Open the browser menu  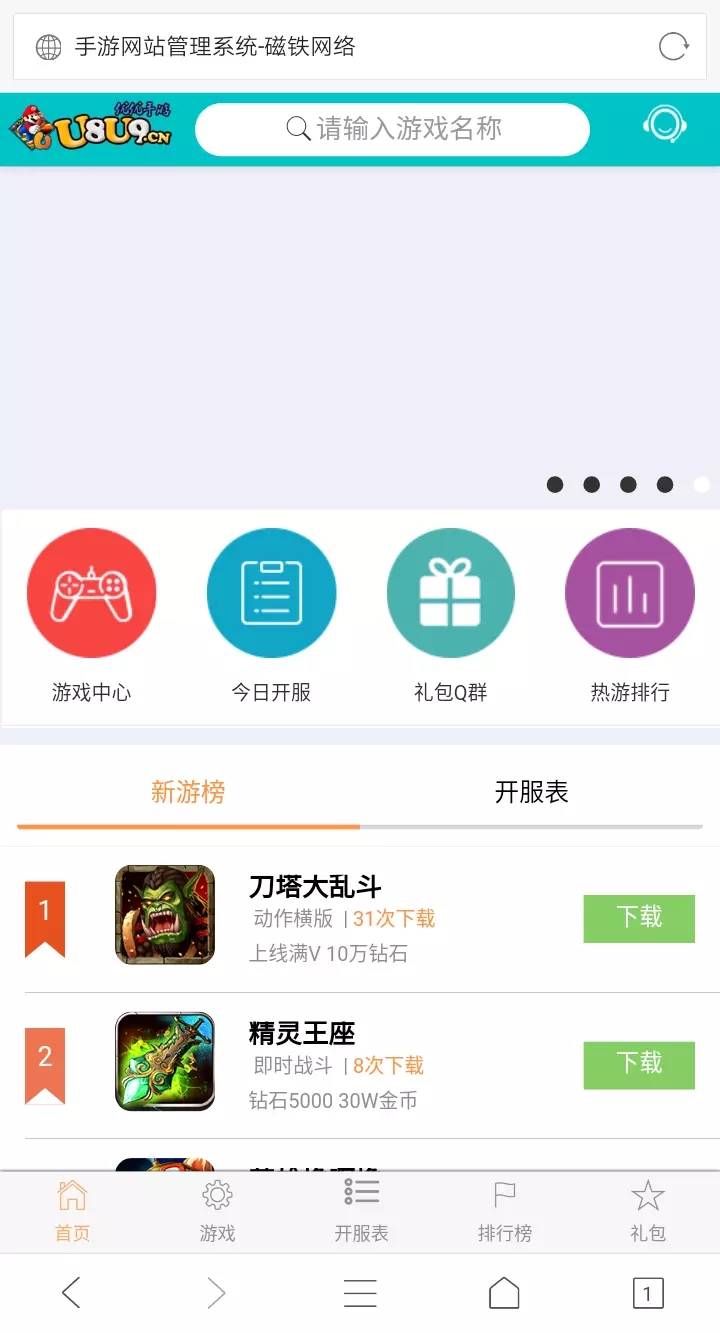coord(360,1293)
